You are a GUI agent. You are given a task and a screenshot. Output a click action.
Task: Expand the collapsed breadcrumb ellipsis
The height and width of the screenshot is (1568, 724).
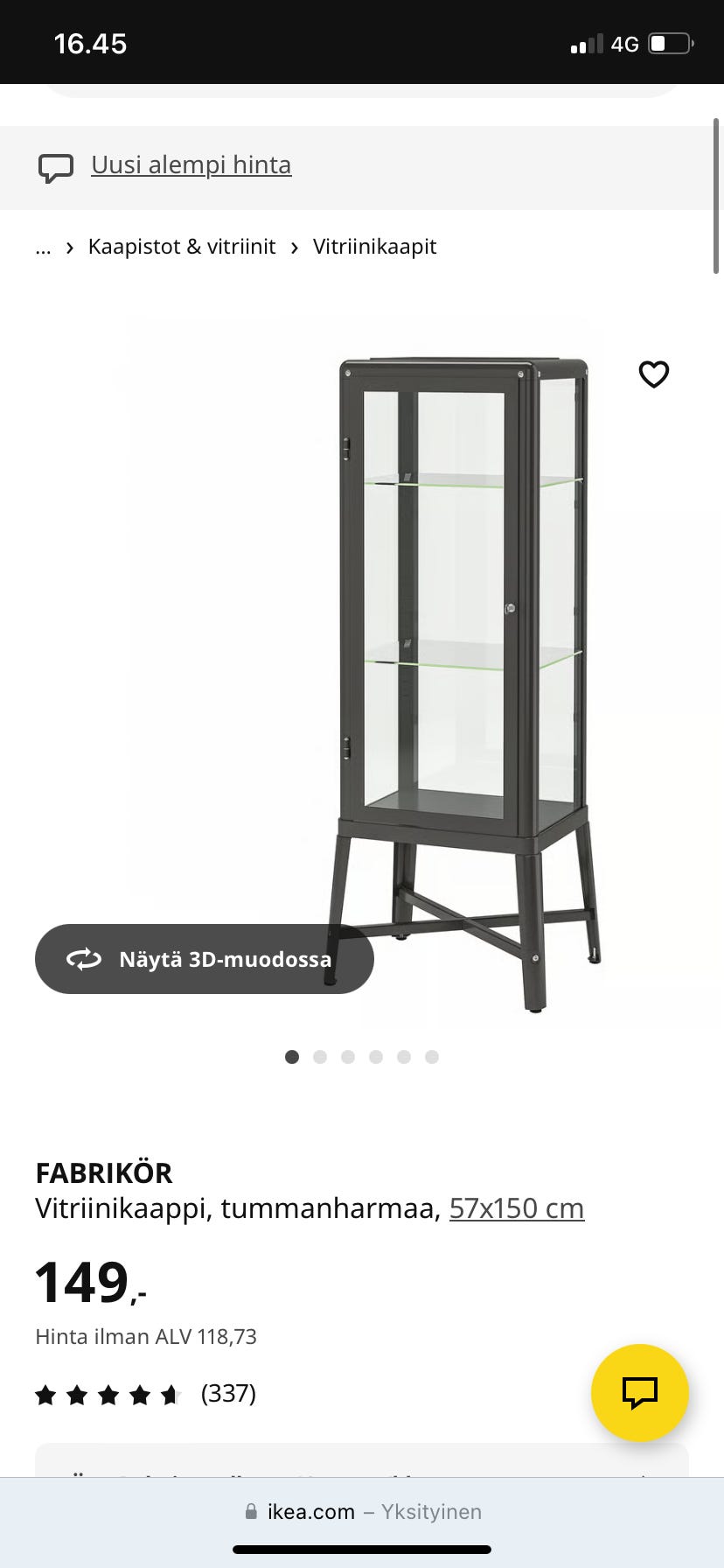43,247
